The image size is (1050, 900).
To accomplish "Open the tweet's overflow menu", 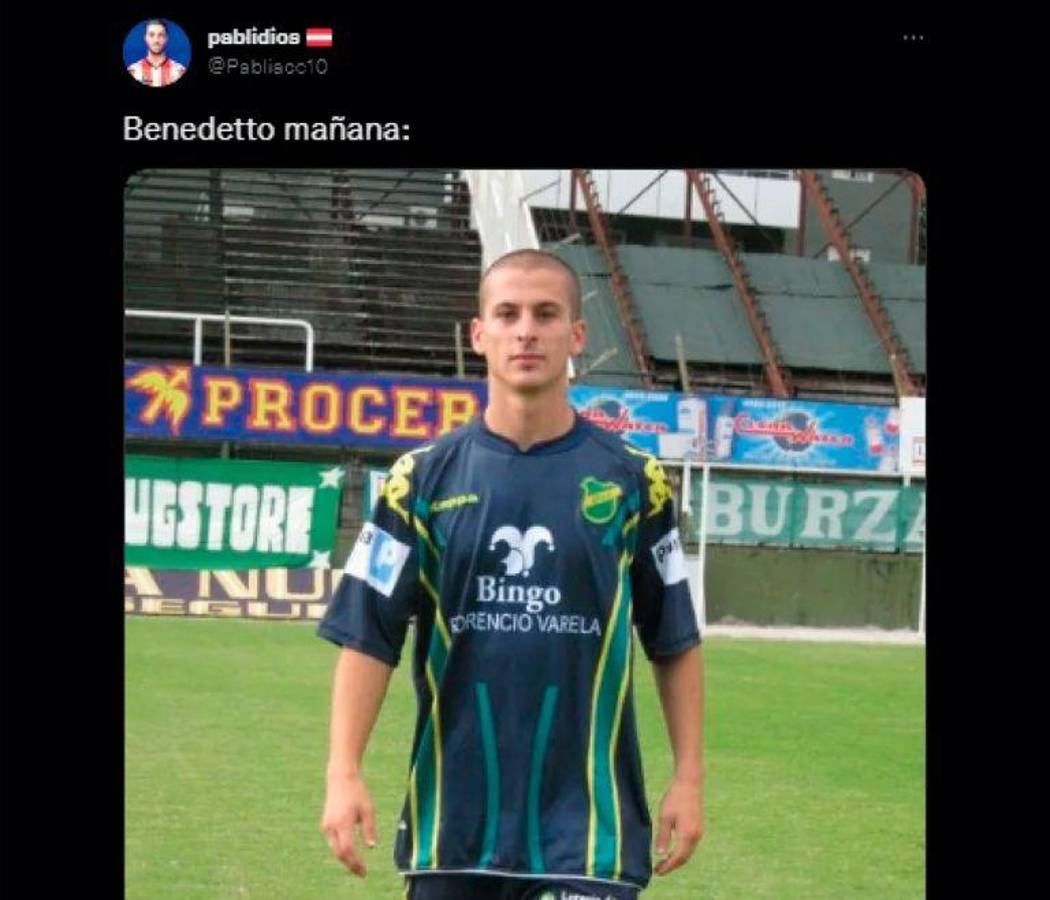I will pos(912,38).
